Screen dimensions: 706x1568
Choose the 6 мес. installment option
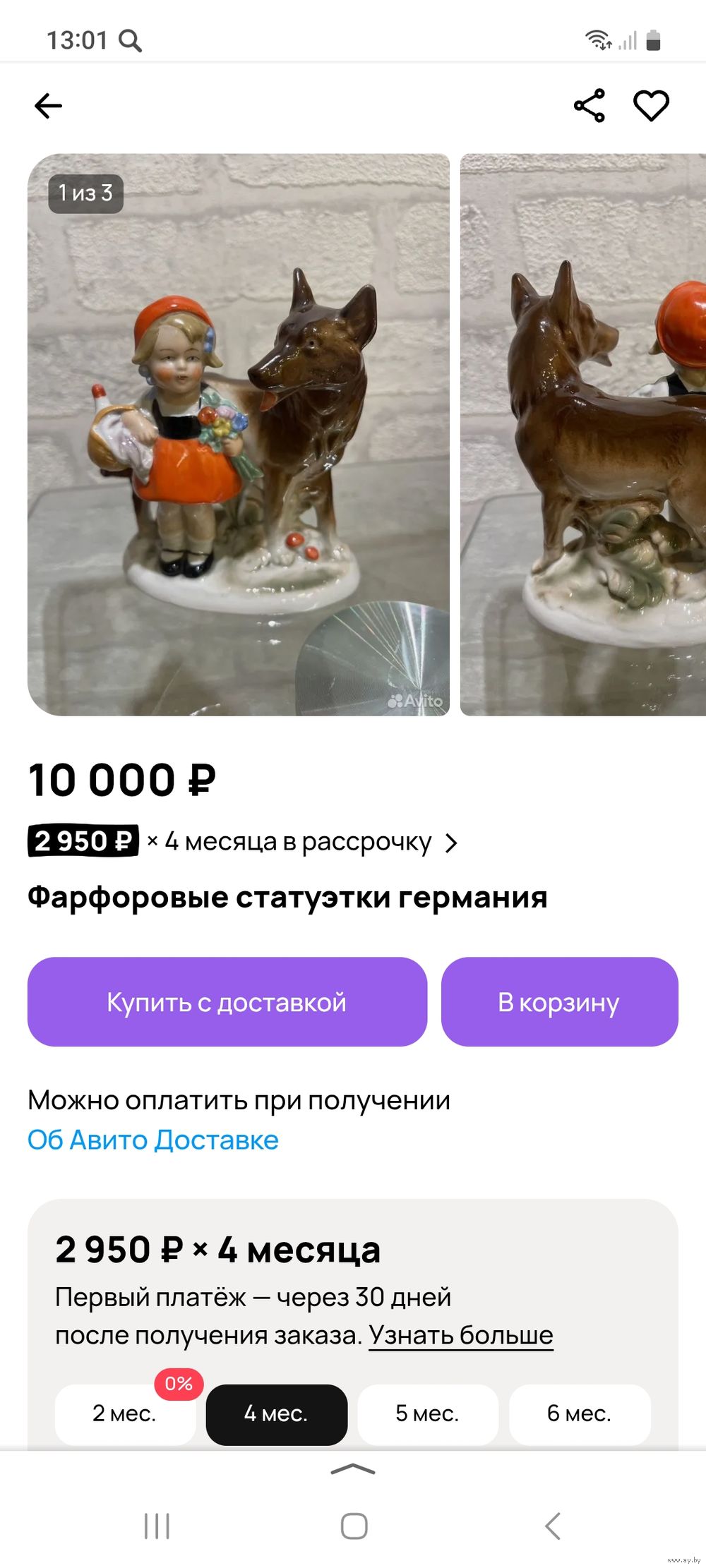pyautogui.click(x=579, y=1413)
